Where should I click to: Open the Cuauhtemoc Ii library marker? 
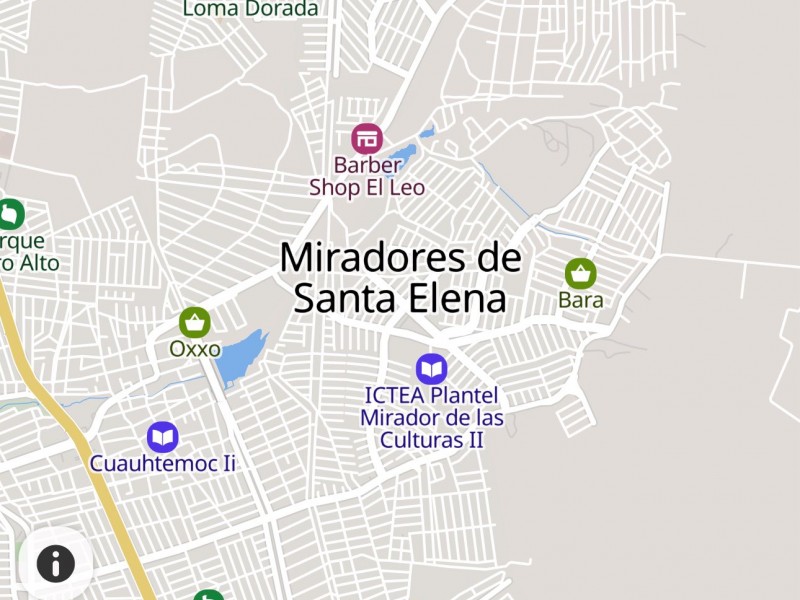(162, 437)
